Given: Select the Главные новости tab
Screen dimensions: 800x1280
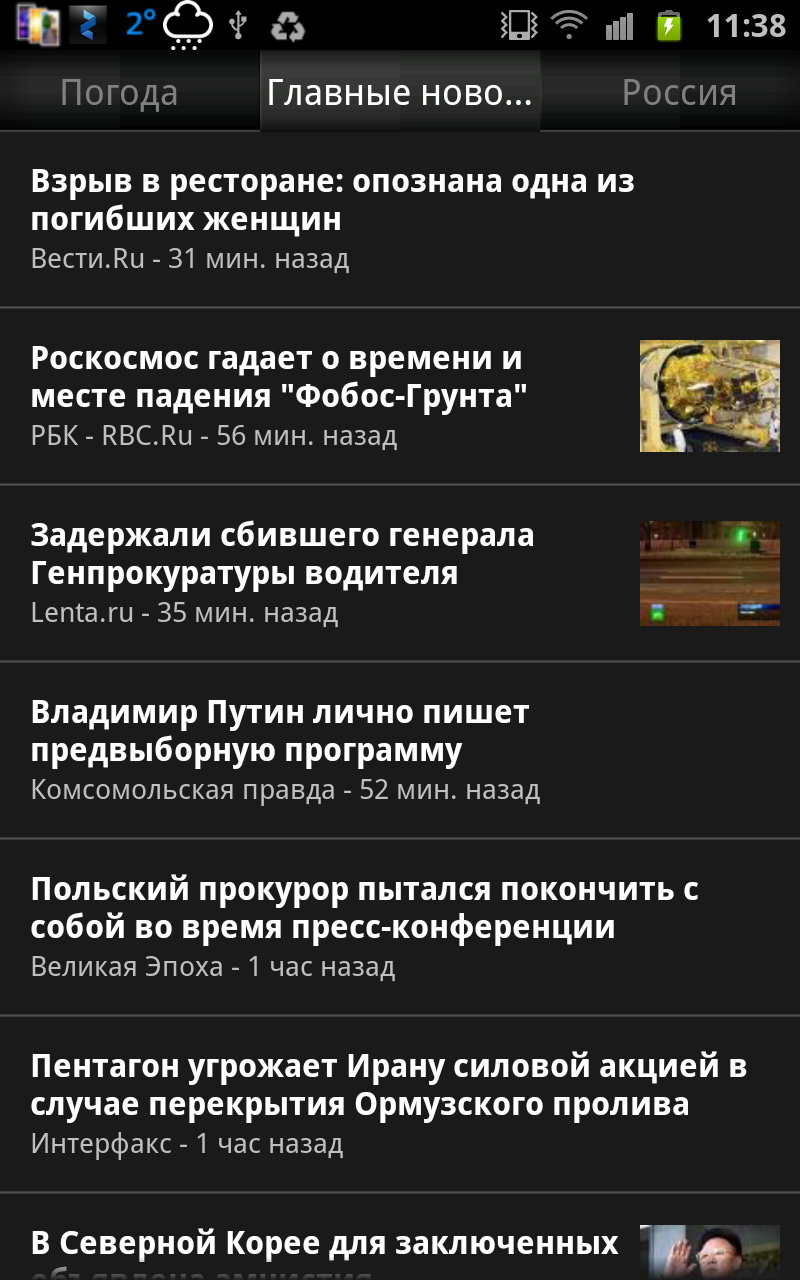Looking at the screenshot, I should [x=400, y=93].
